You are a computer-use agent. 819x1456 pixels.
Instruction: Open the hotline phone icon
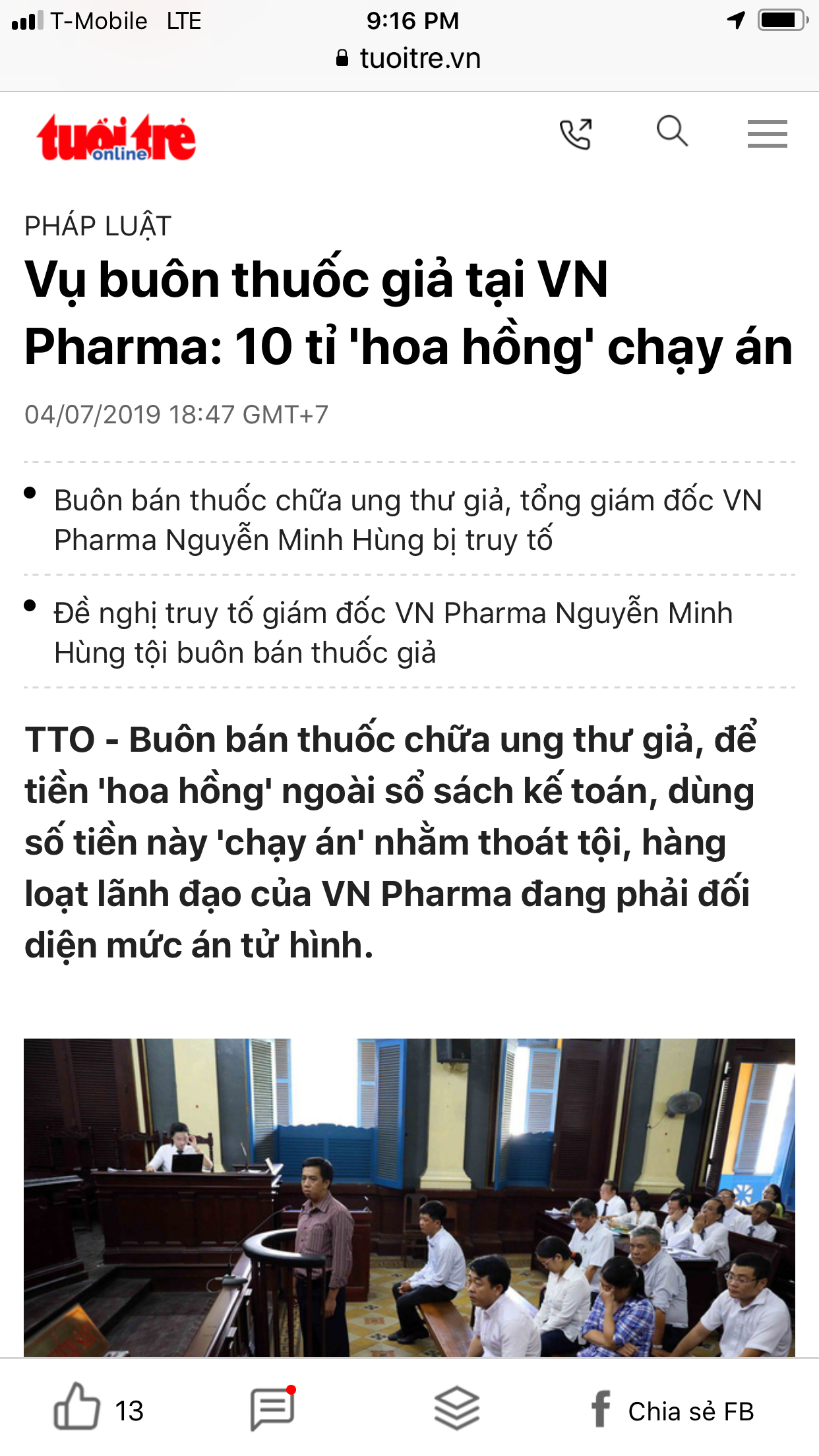(576, 134)
